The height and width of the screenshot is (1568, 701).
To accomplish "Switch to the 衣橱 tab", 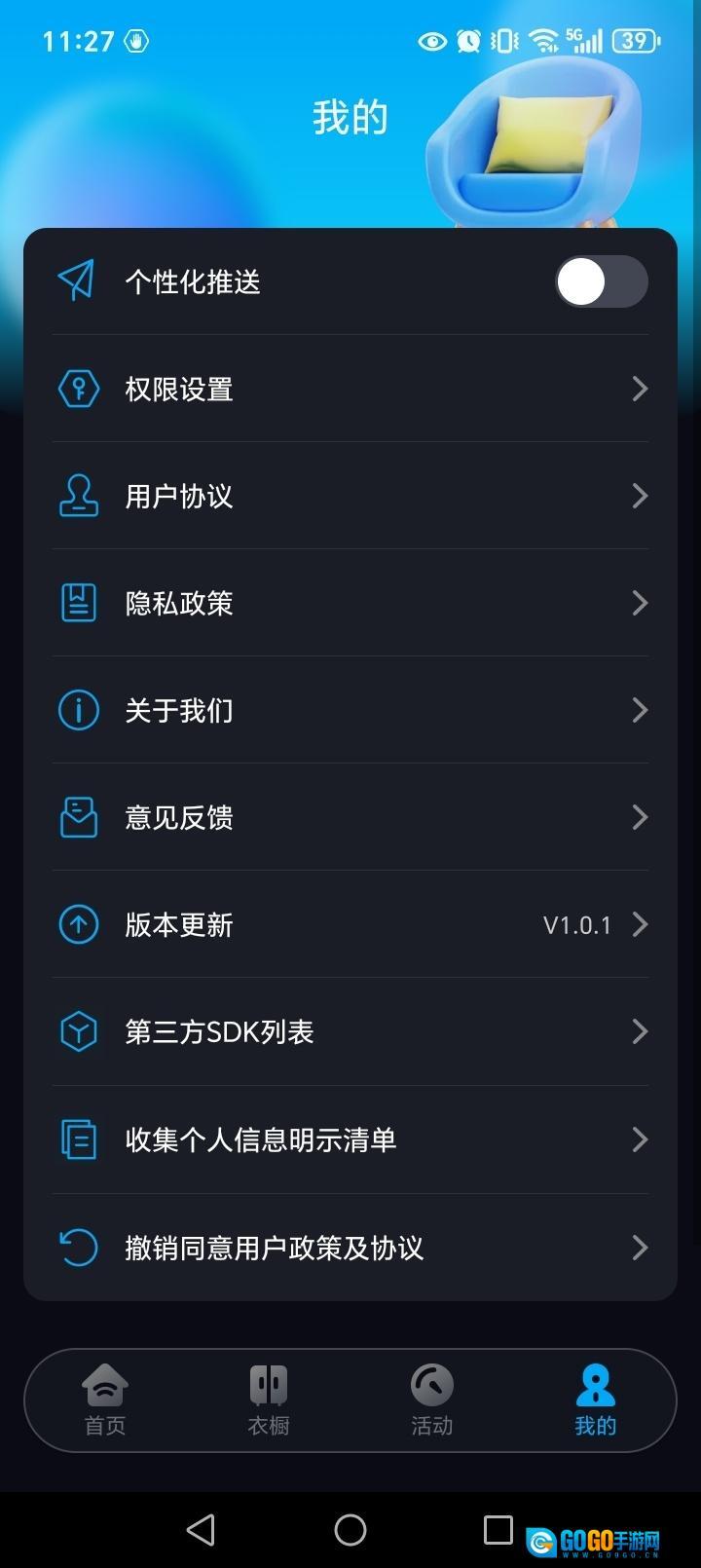I will [269, 1400].
